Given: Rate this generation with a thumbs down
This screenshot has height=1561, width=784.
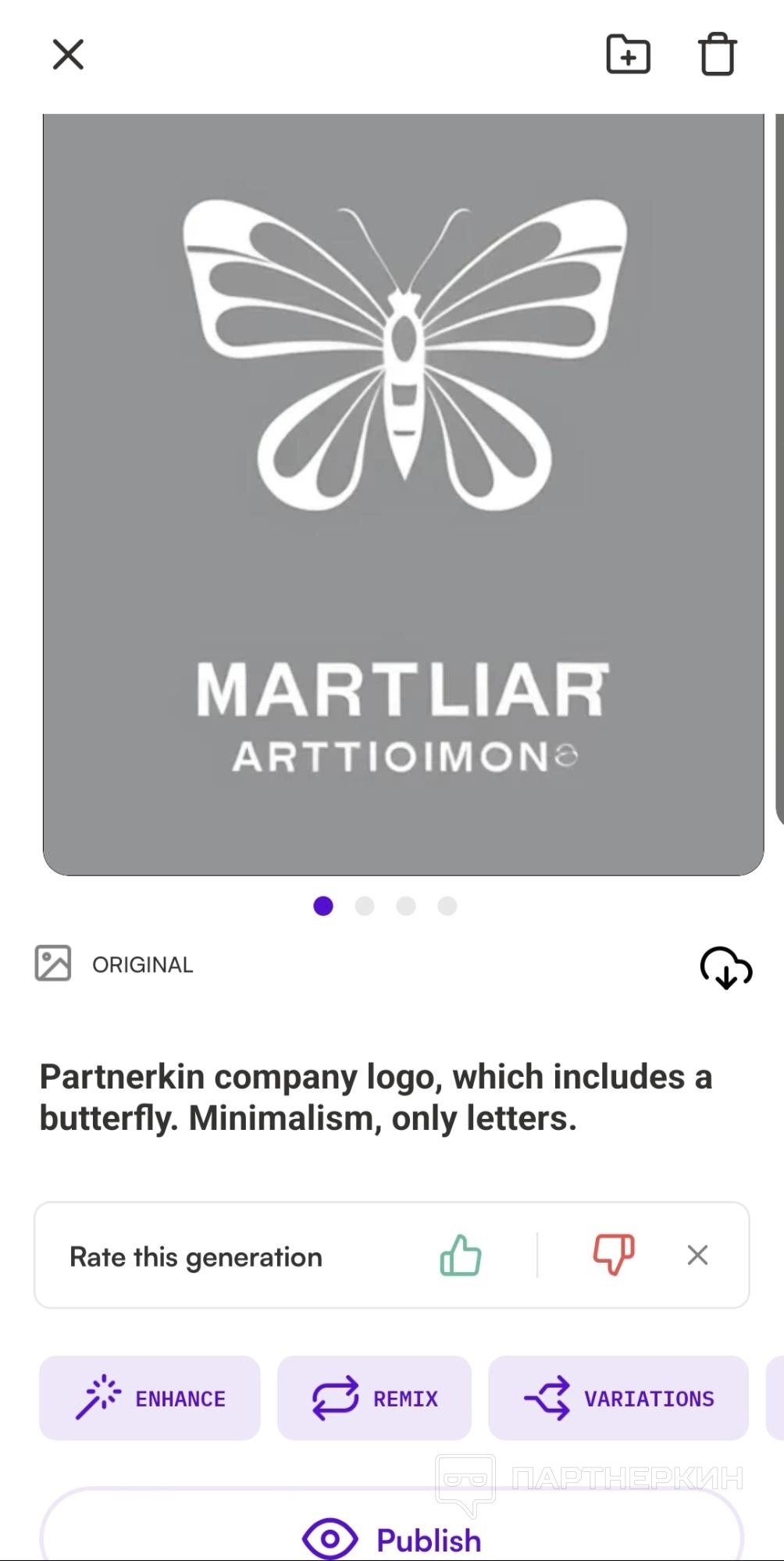Looking at the screenshot, I should tap(614, 1255).
